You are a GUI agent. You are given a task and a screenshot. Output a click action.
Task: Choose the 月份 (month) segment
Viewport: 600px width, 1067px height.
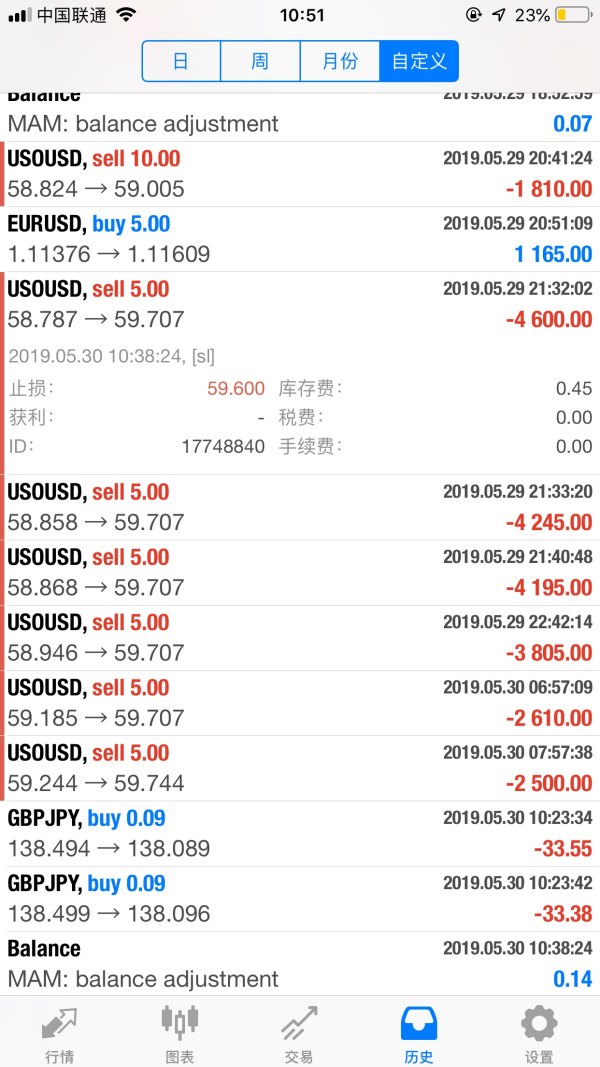click(340, 61)
